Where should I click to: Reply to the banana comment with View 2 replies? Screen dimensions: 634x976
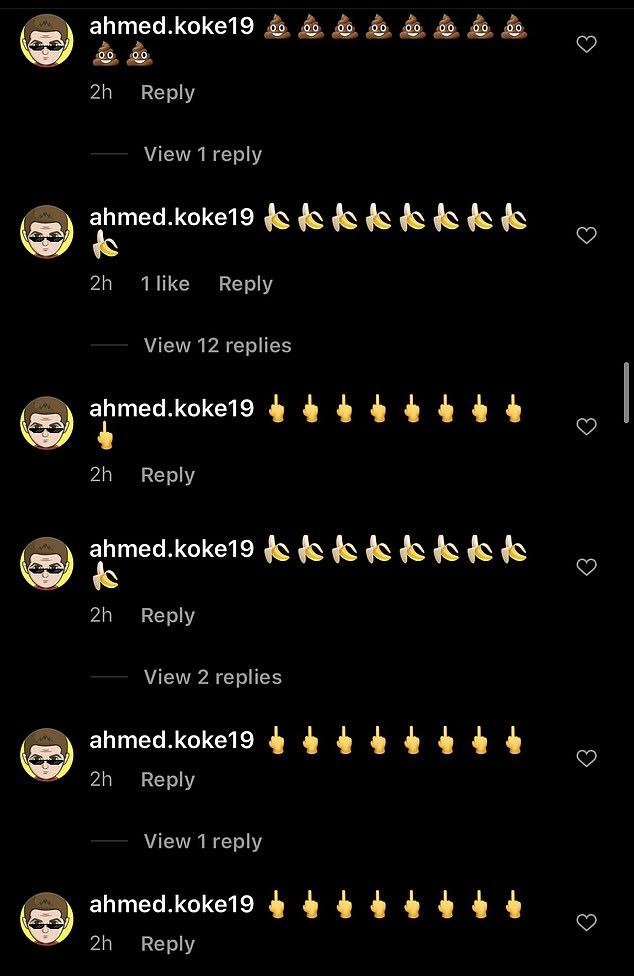click(167, 616)
